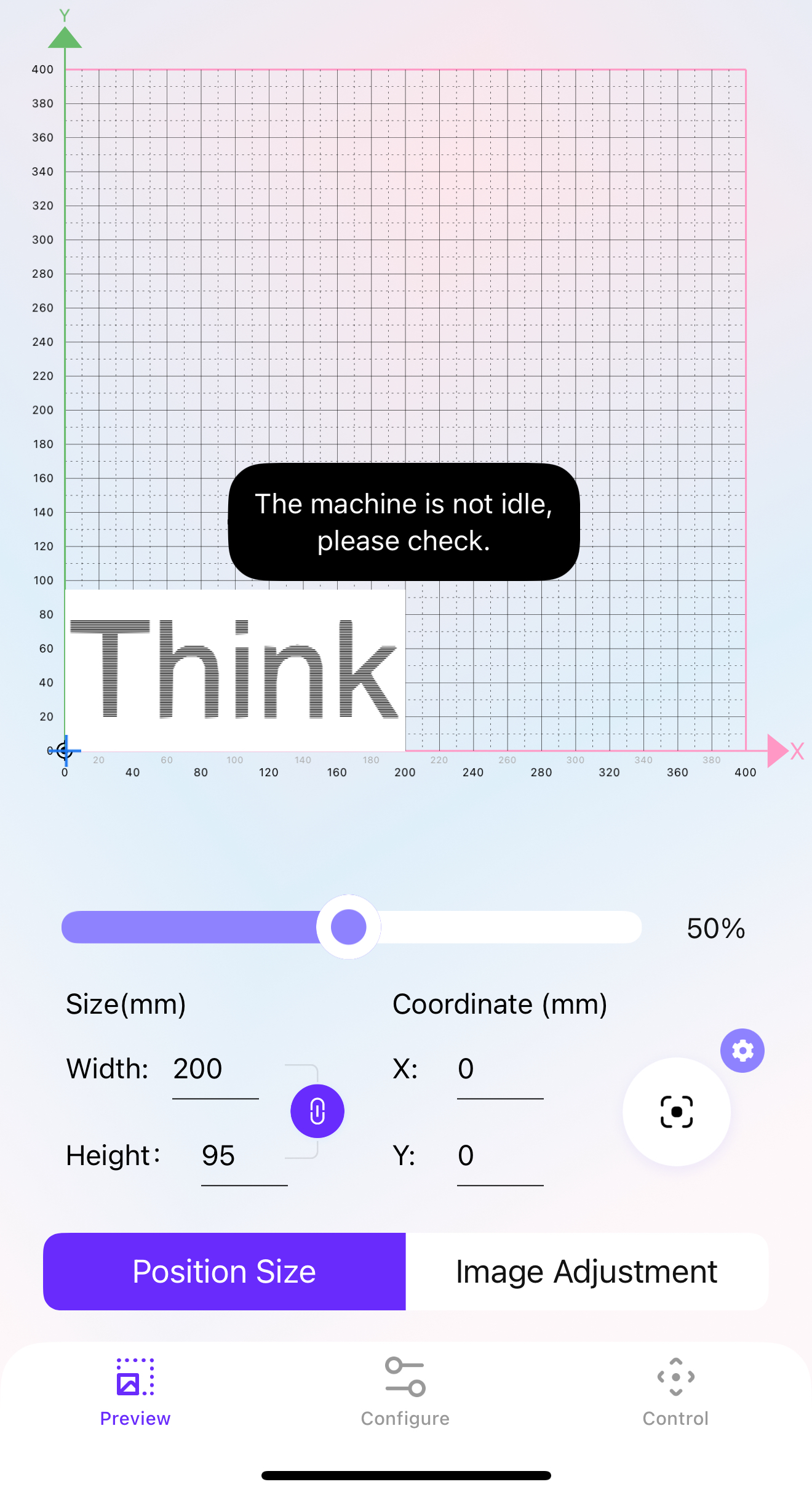Select the Position Size segment

pos(225,1272)
